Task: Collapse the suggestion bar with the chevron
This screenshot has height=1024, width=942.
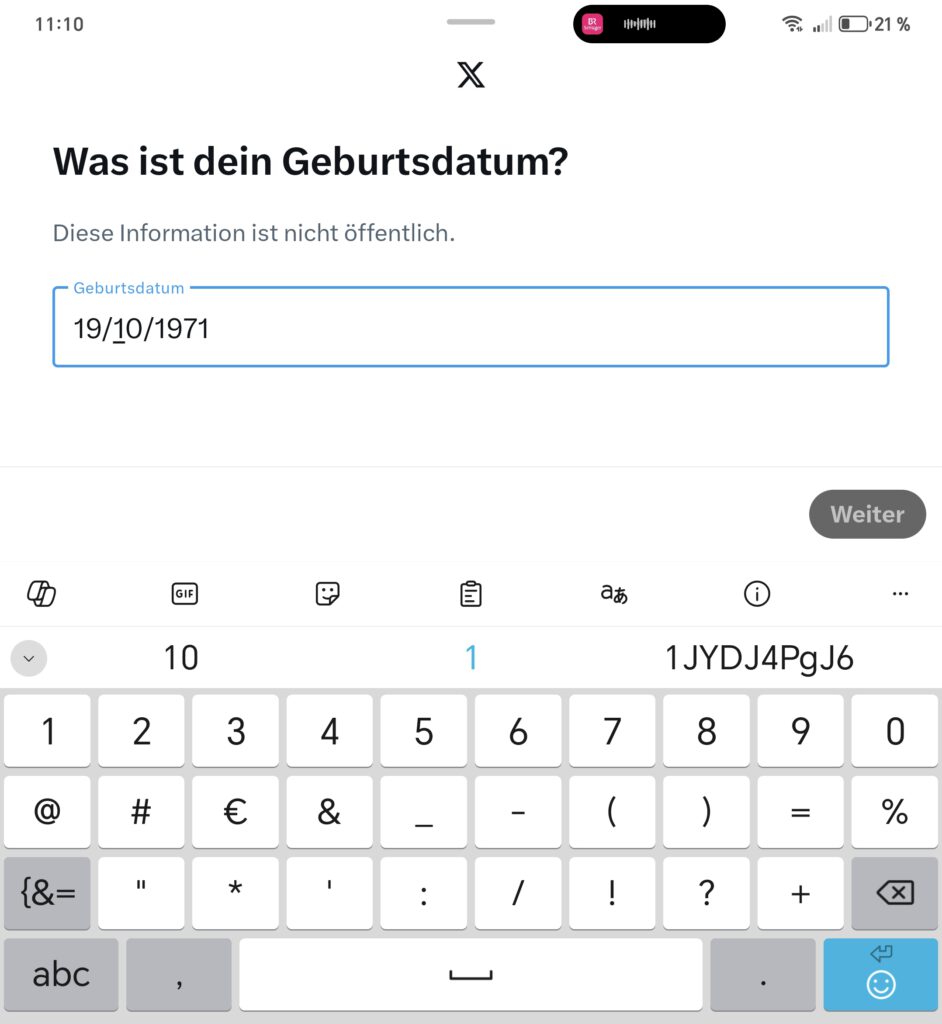Action: pyautogui.click(x=28, y=658)
